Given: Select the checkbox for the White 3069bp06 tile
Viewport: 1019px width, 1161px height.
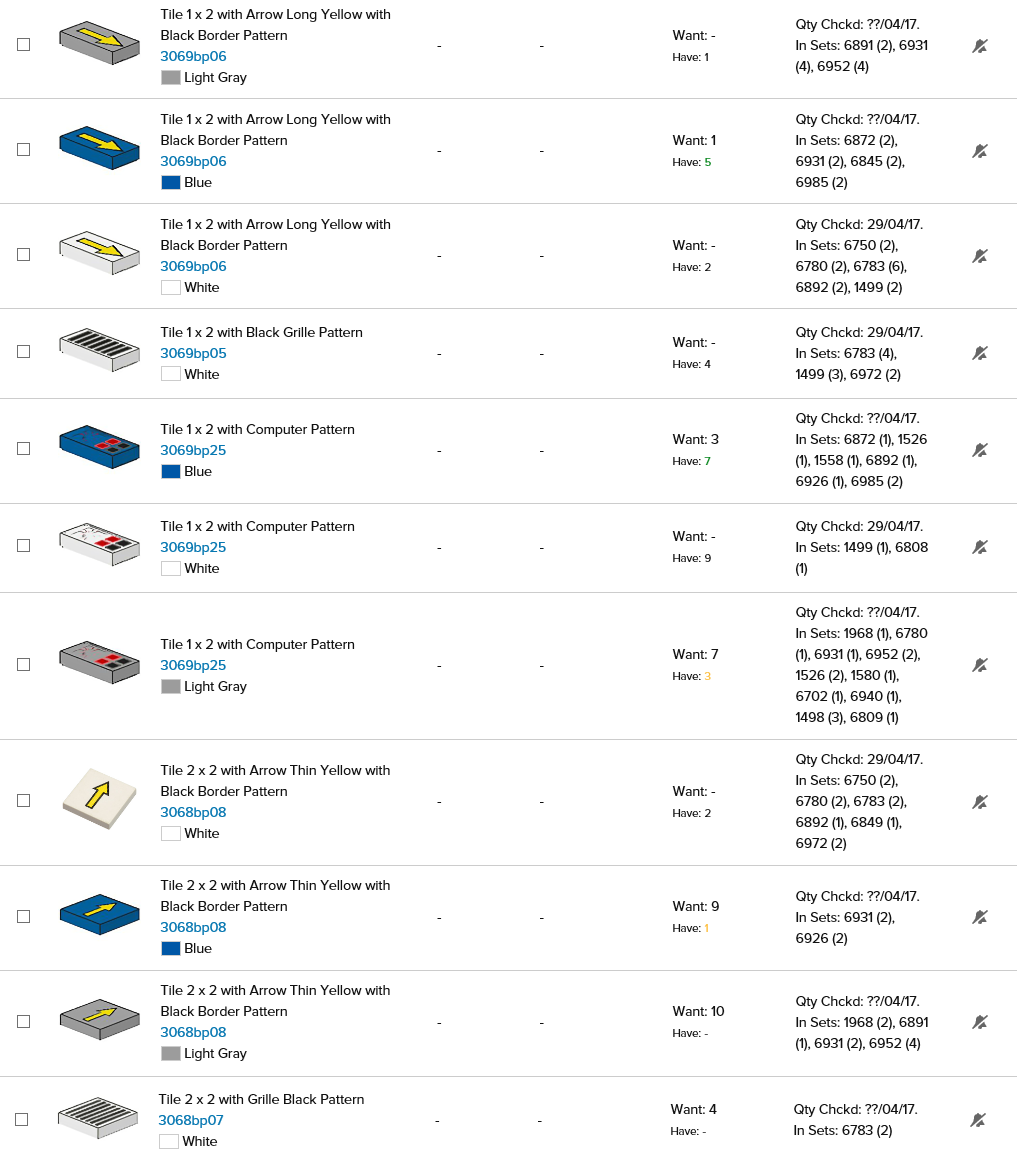Looking at the screenshot, I should 23,255.
